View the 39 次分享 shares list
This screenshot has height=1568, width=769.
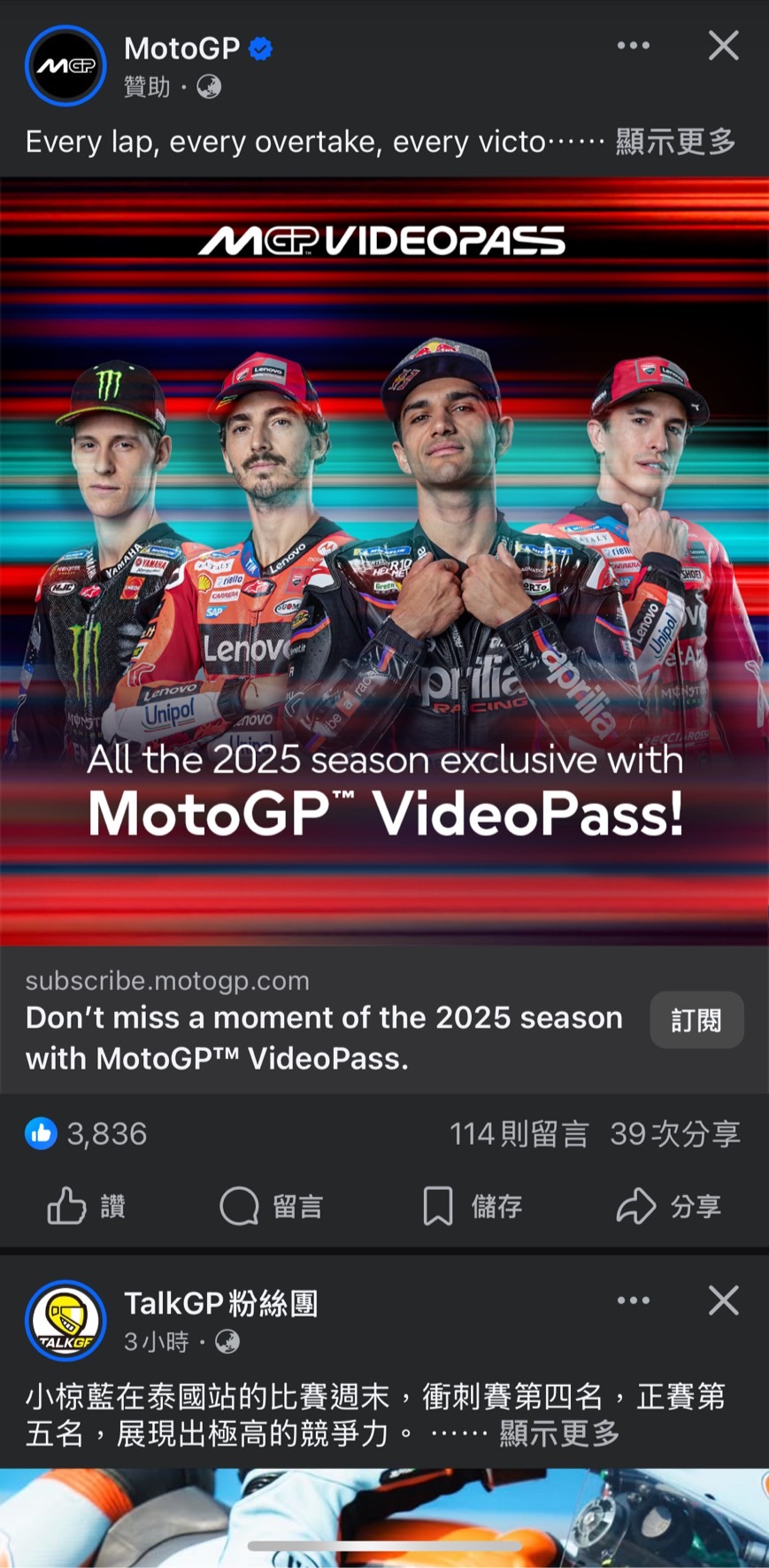pyautogui.click(x=675, y=1133)
